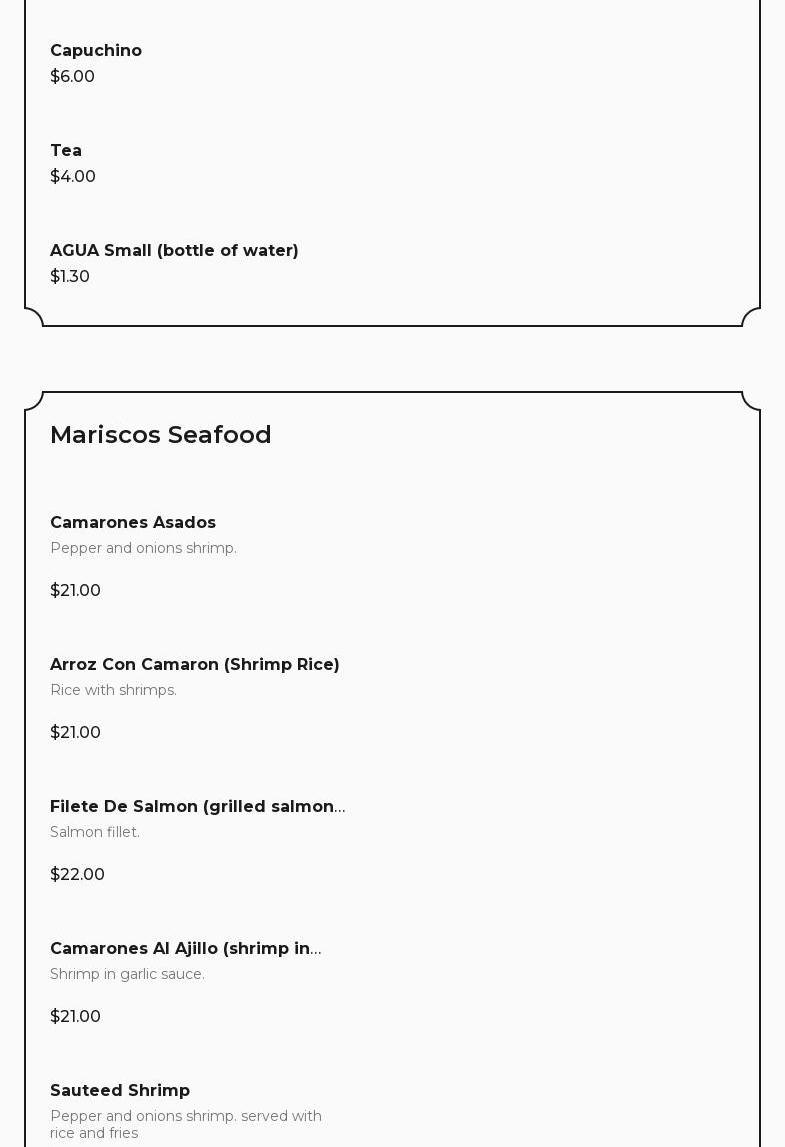
Task: Tap the Sauteed Shrimp item
Action: [120, 1091]
